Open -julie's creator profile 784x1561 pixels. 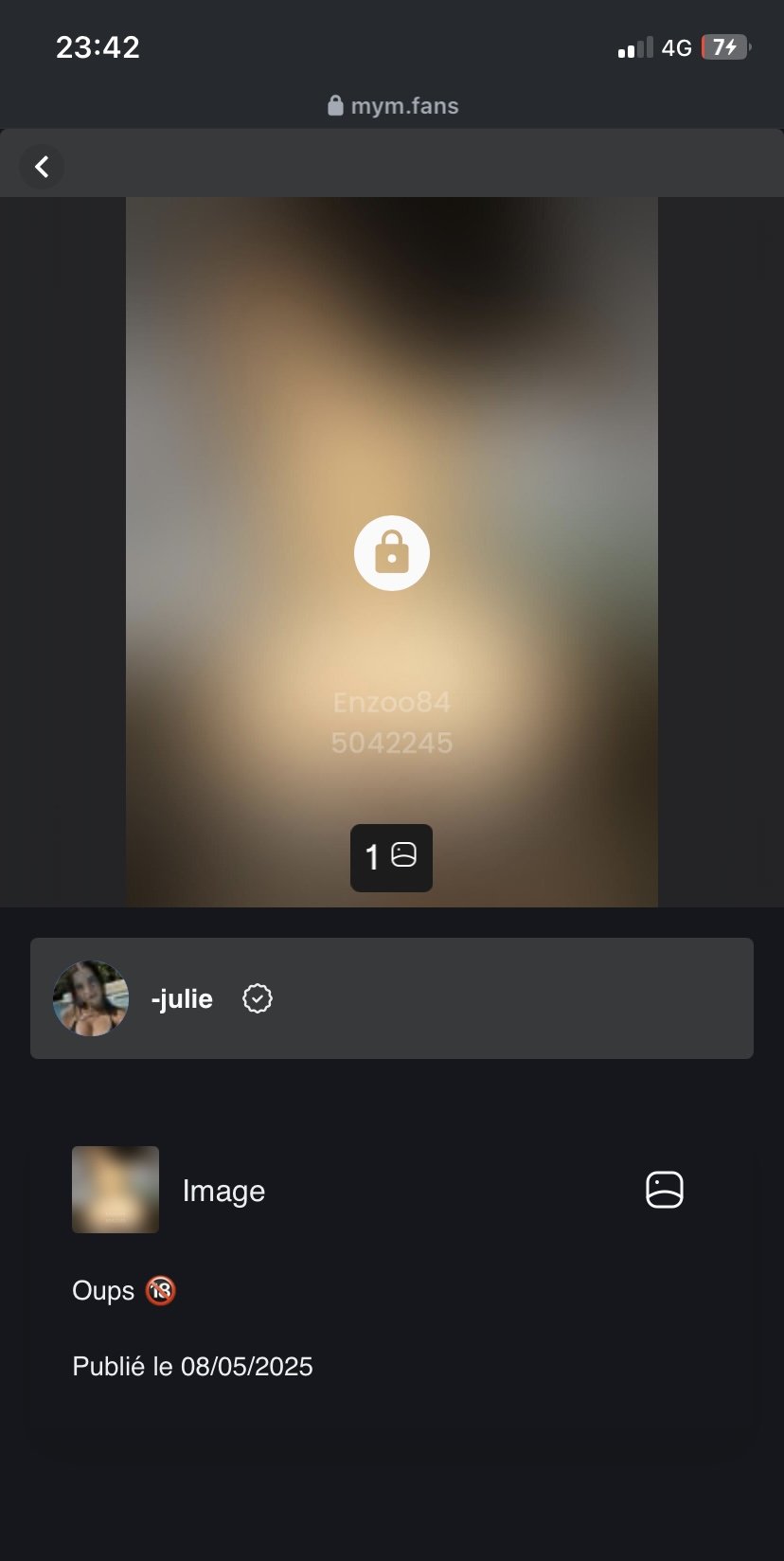coord(180,998)
